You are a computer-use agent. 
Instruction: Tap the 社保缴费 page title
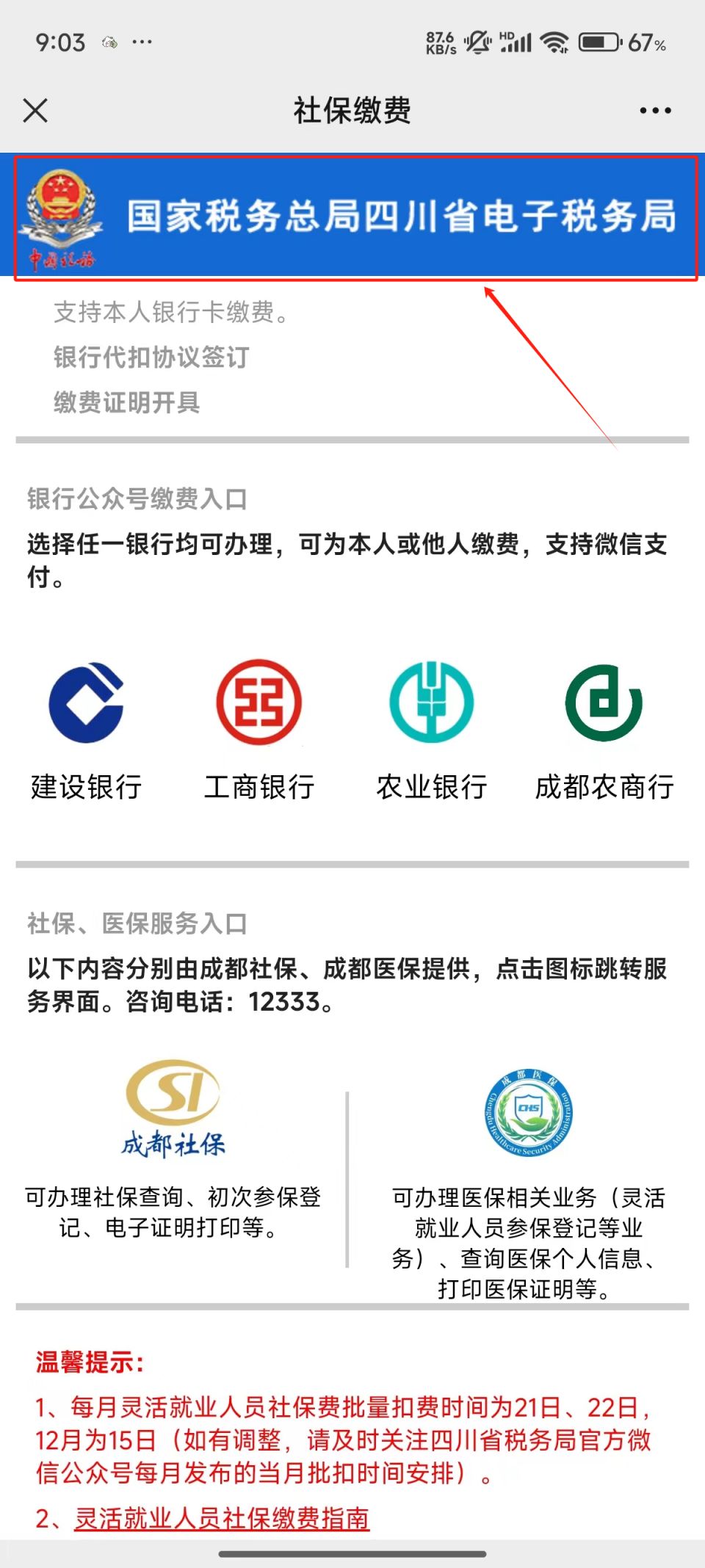(352, 110)
